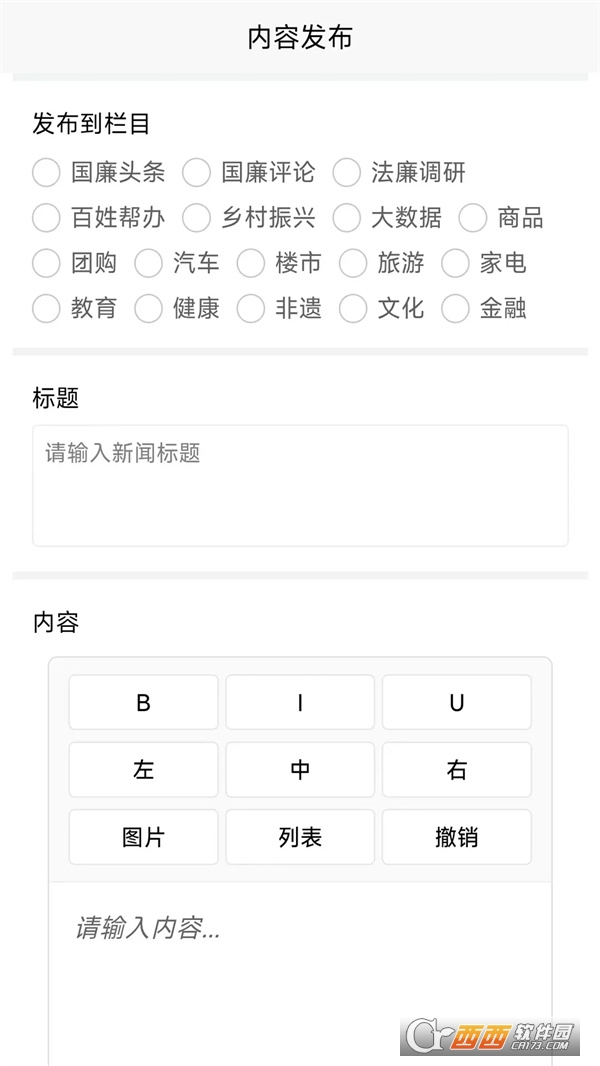The width and height of the screenshot is (600, 1066).
Task: Pick the 汽车 column
Action: pyautogui.click(x=148, y=264)
